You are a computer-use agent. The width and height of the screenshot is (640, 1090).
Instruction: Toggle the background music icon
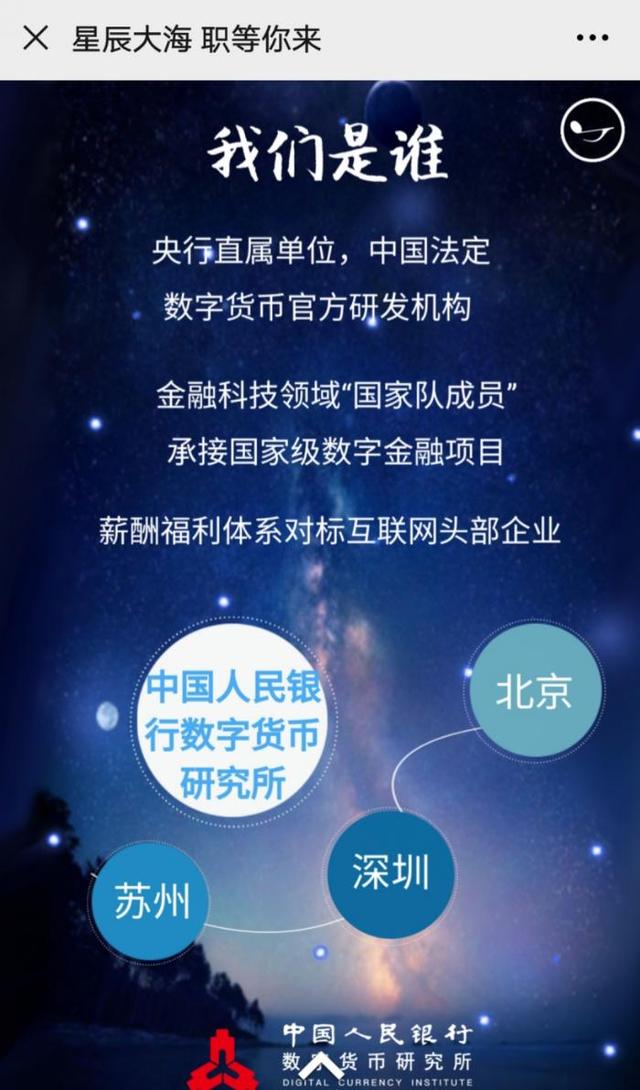coord(593,131)
